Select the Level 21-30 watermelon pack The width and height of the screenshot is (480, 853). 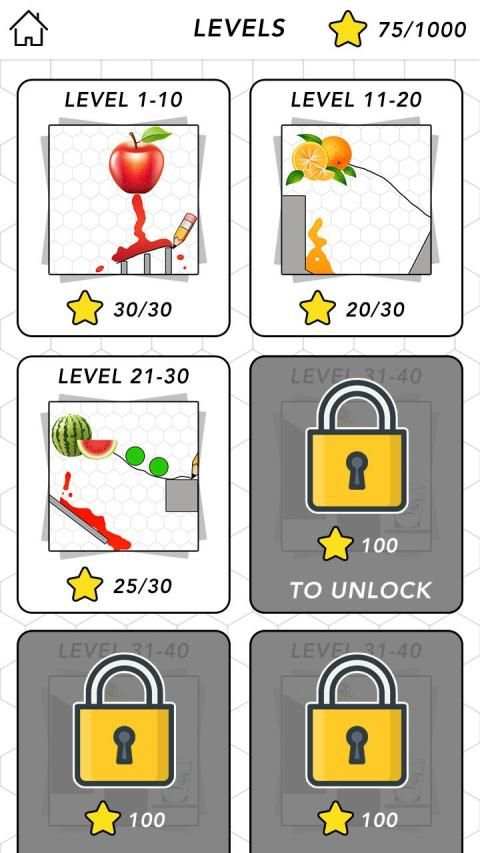124,484
